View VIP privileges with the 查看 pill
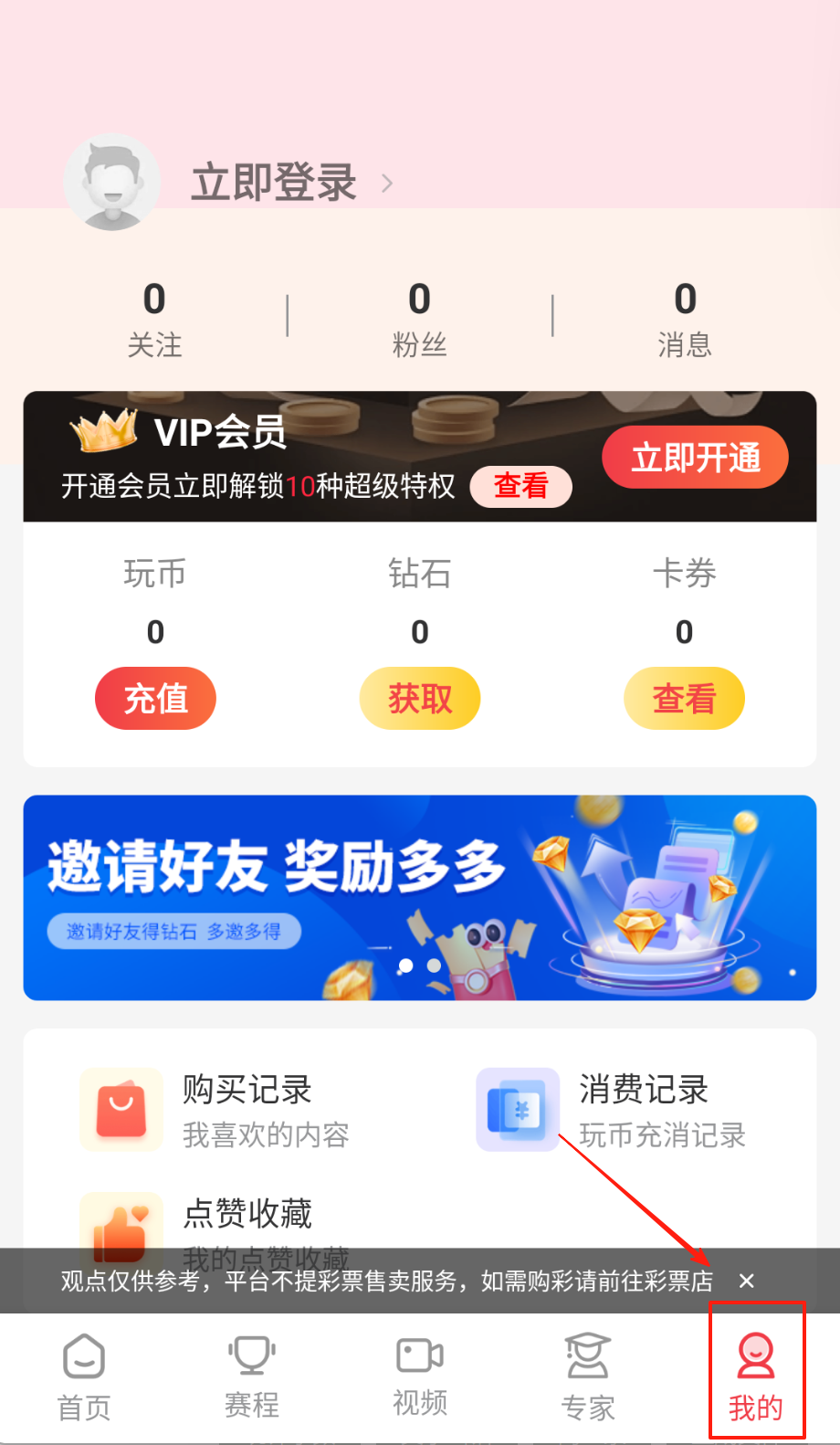The width and height of the screenshot is (840, 1445). [x=520, y=486]
